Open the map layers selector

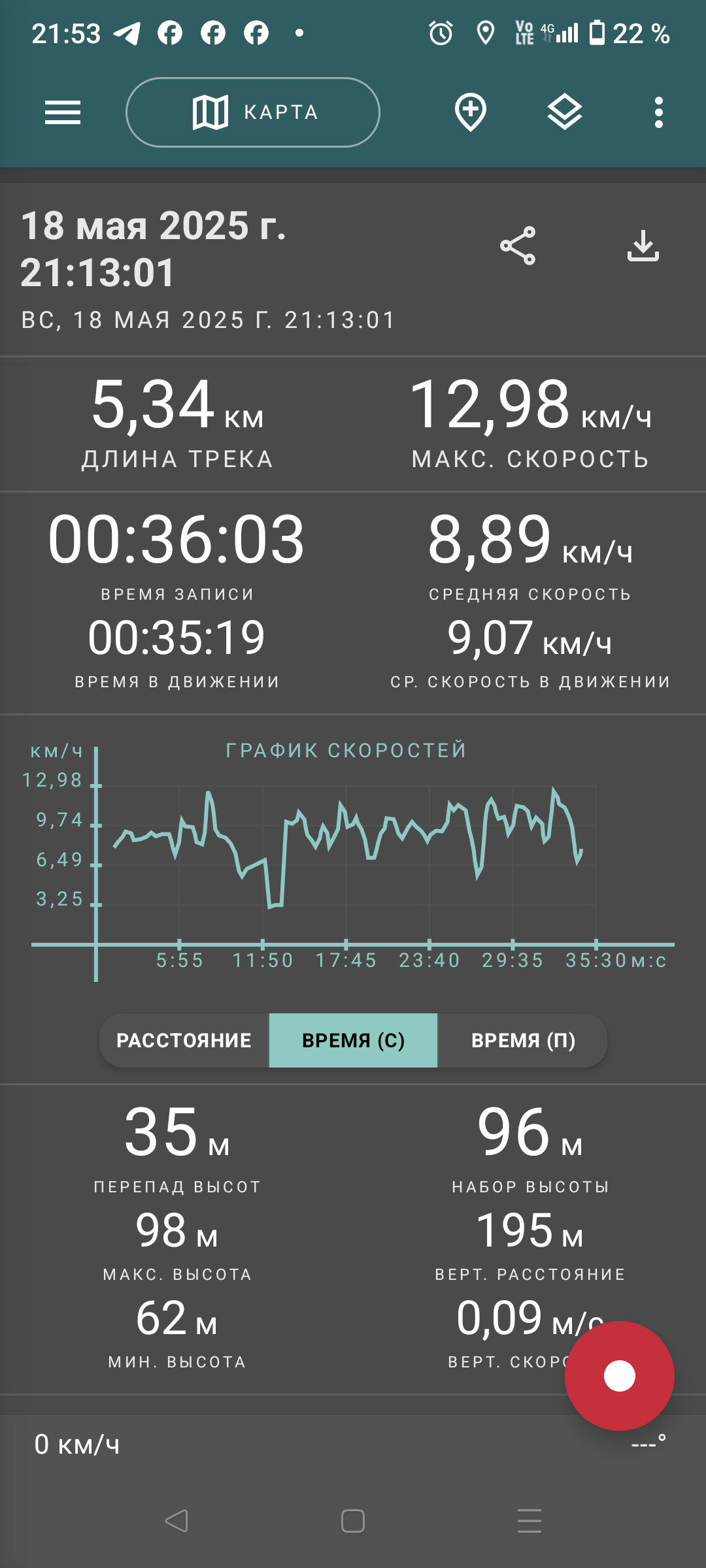[565, 112]
